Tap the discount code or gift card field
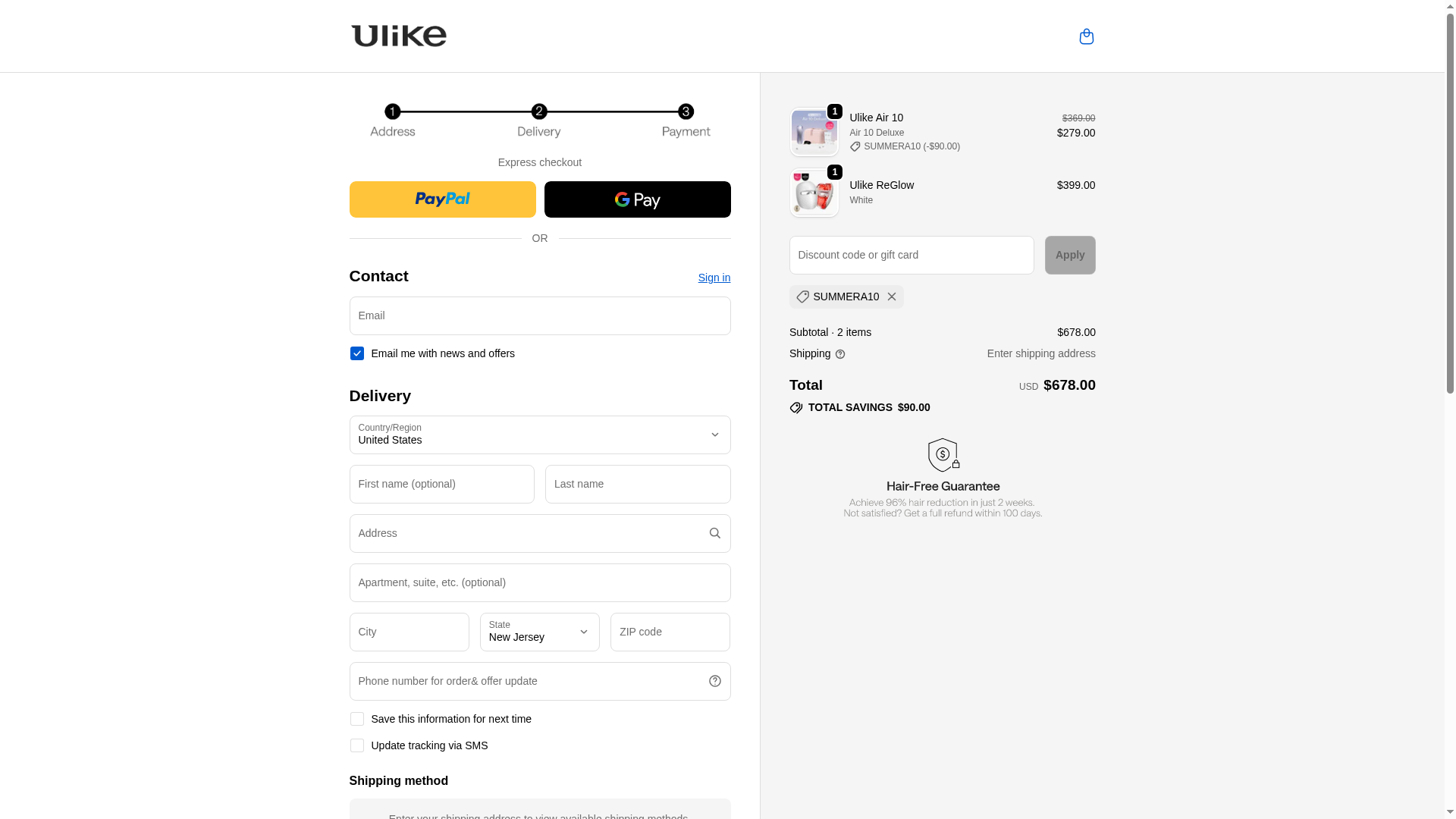The height and width of the screenshot is (819, 1456). pos(911,255)
